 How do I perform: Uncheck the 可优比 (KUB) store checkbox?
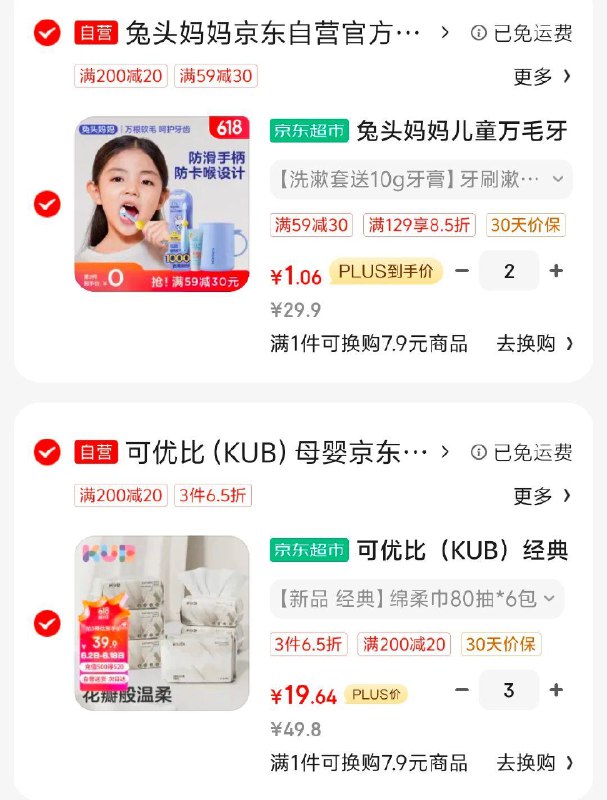point(47,452)
